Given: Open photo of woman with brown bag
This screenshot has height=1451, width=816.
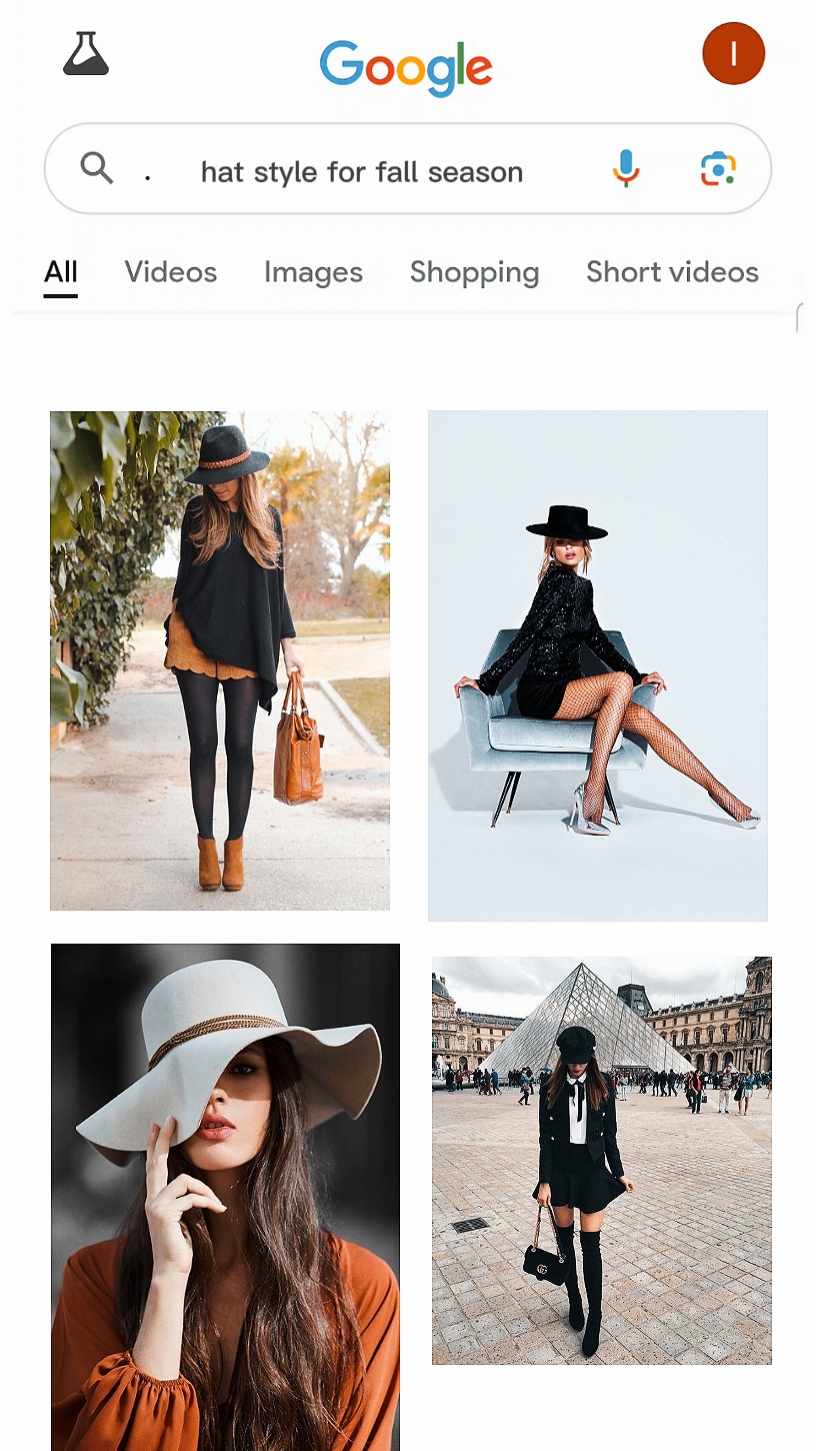Looking at the screenshot, I should point(220,661).
